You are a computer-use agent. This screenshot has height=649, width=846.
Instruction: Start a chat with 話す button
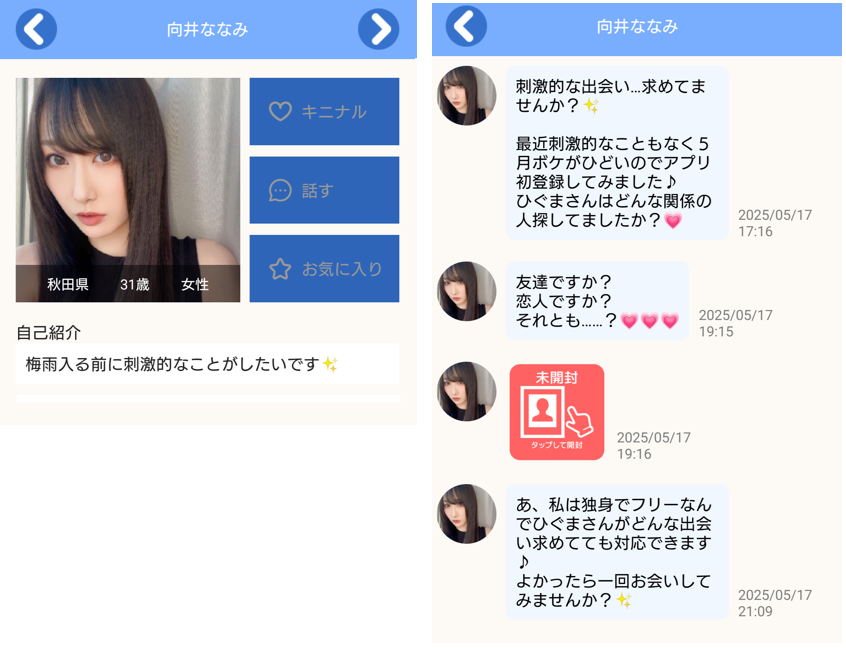tap(324, 190)
